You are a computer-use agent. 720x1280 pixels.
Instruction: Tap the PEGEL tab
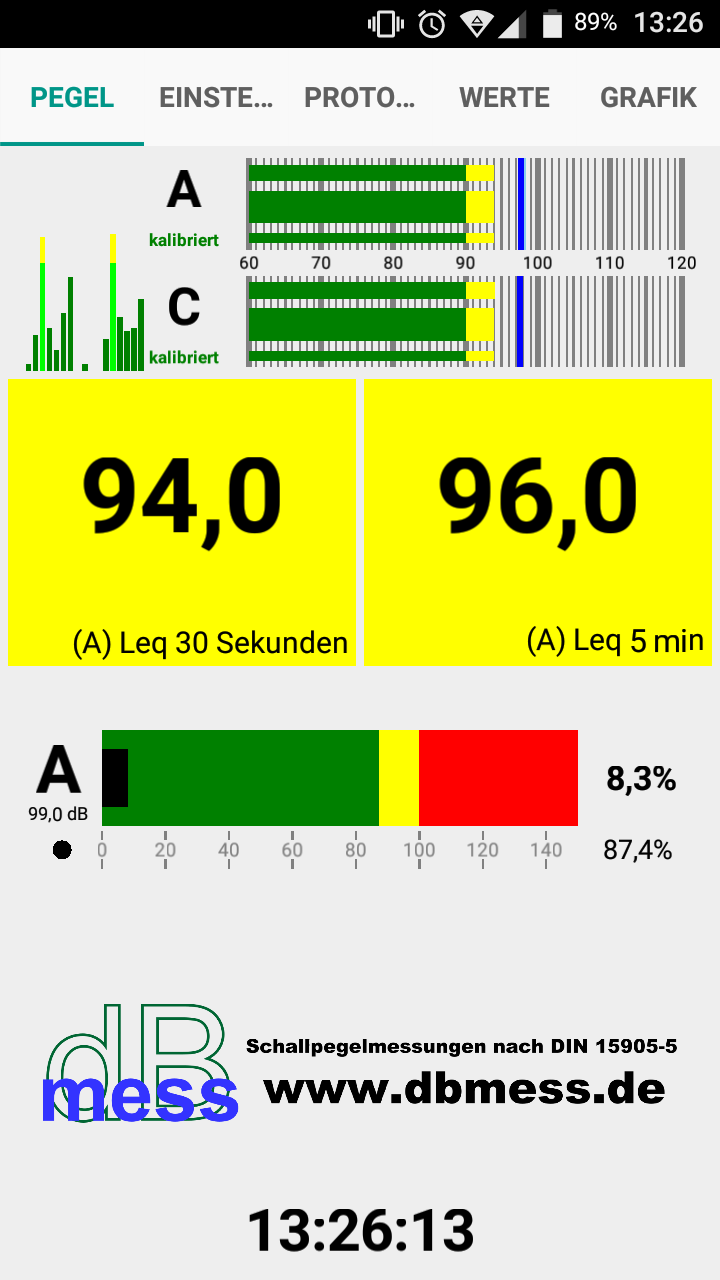72,98
